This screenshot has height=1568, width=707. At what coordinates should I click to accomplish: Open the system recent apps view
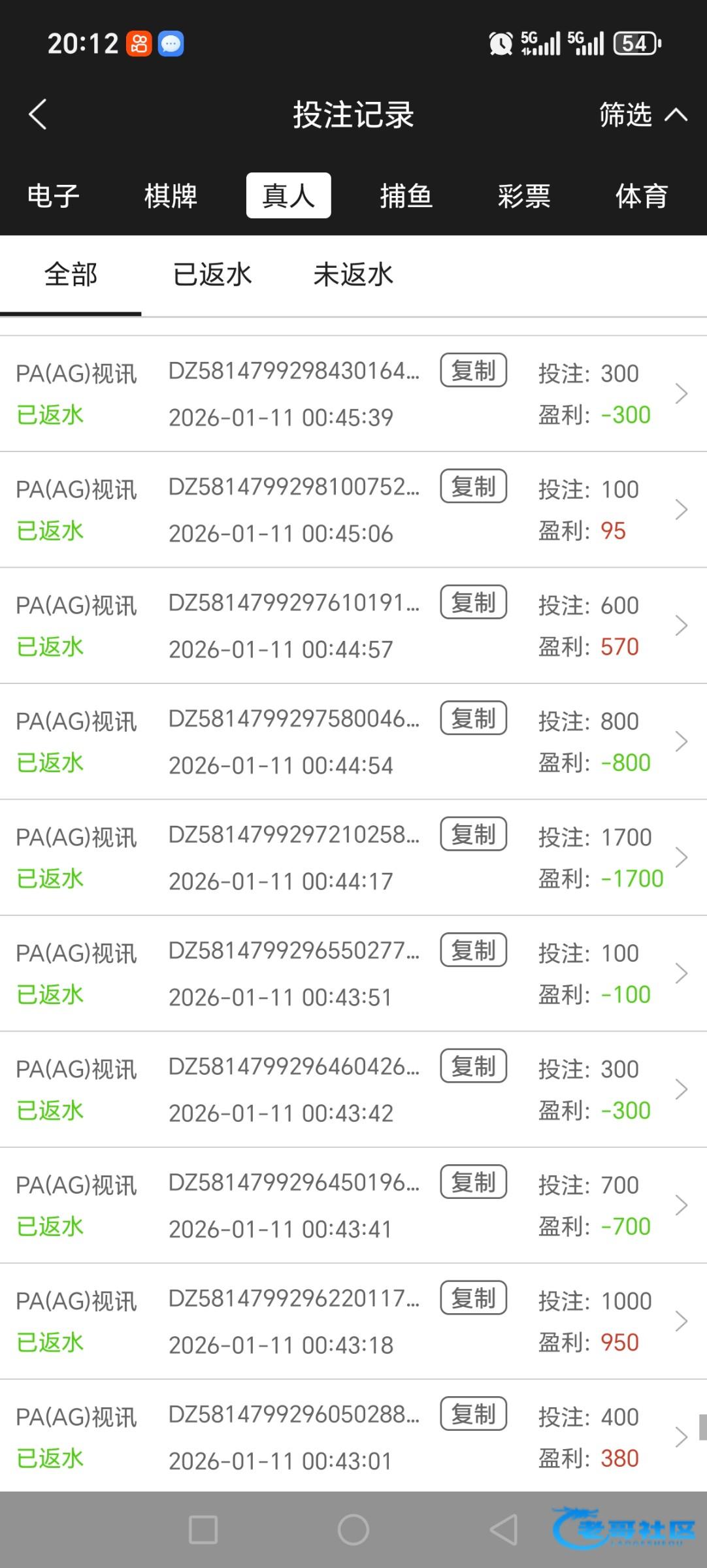pos(203,1529)
